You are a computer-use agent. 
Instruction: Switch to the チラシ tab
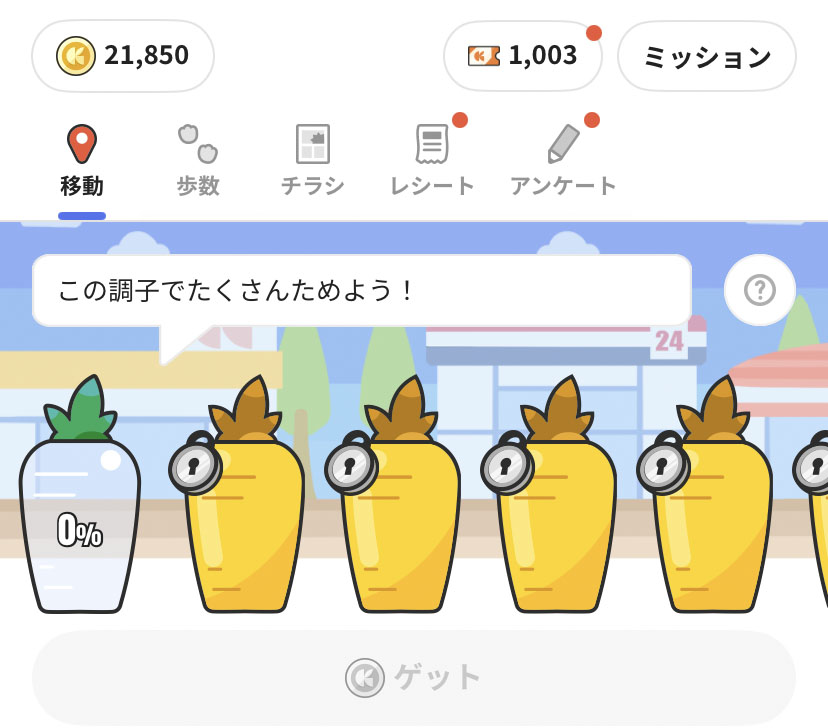(x=312, y=161)
